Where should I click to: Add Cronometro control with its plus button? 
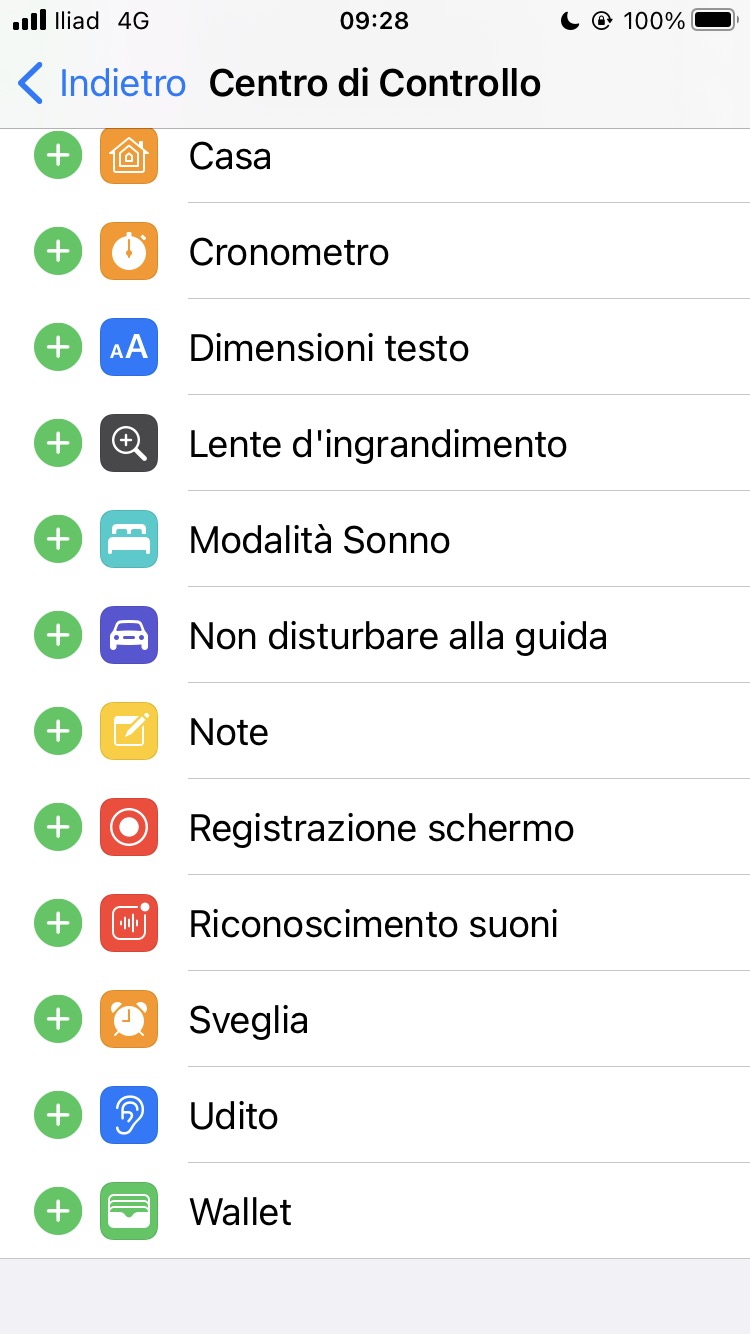tap(58, 251)
